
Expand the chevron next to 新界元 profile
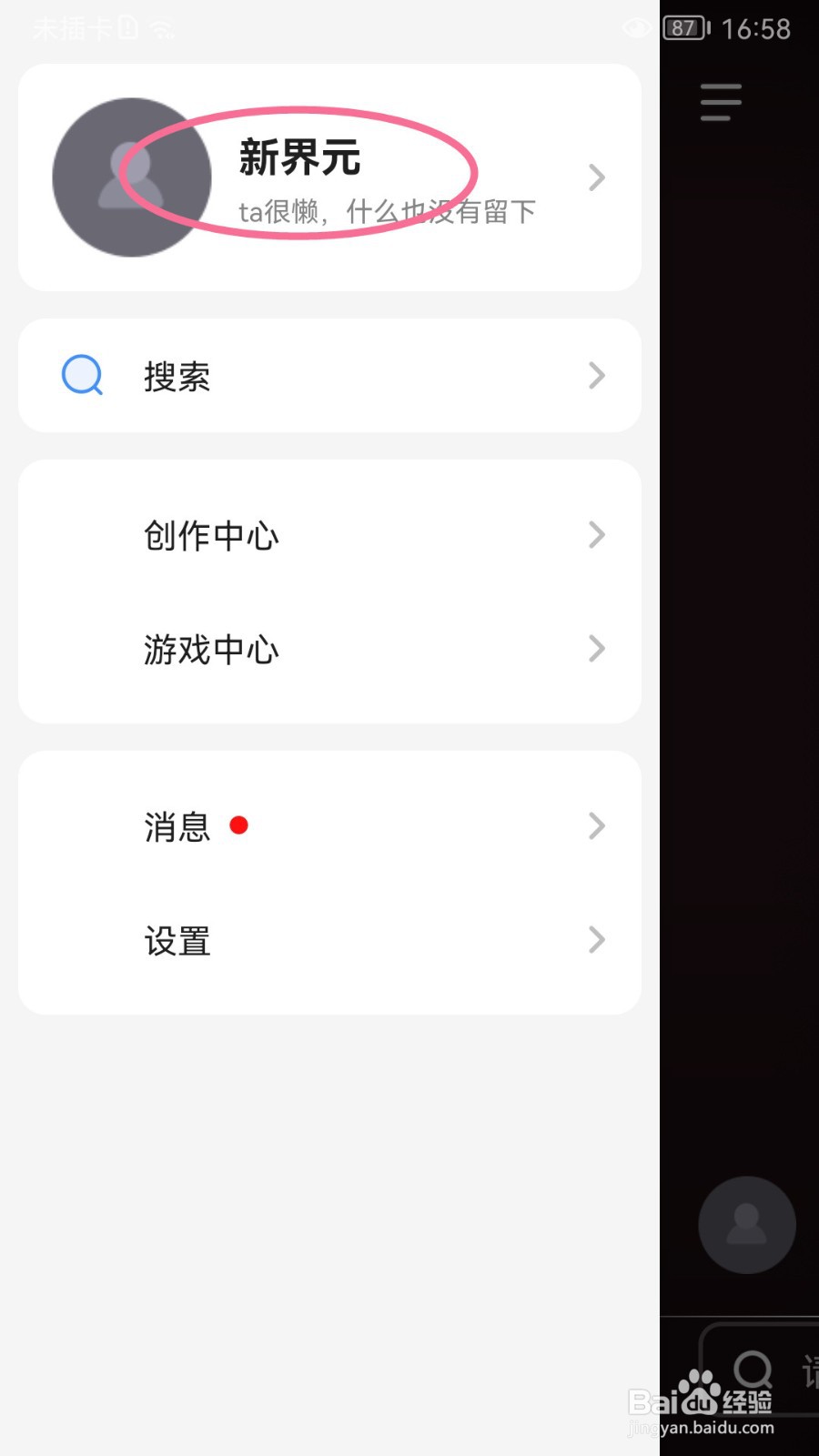[x=597, y=177]
